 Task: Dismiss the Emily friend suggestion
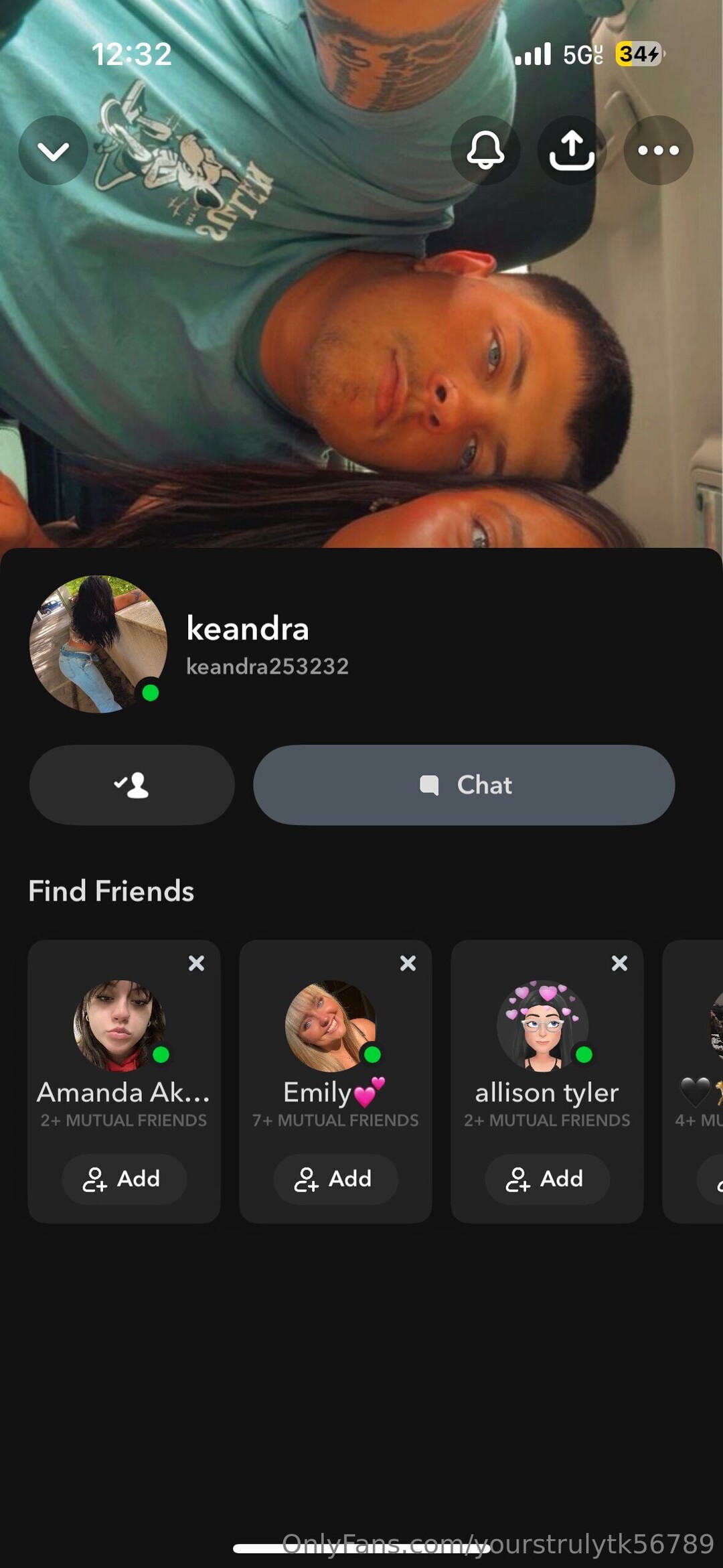pyautogui.click(x=408, y=963)
